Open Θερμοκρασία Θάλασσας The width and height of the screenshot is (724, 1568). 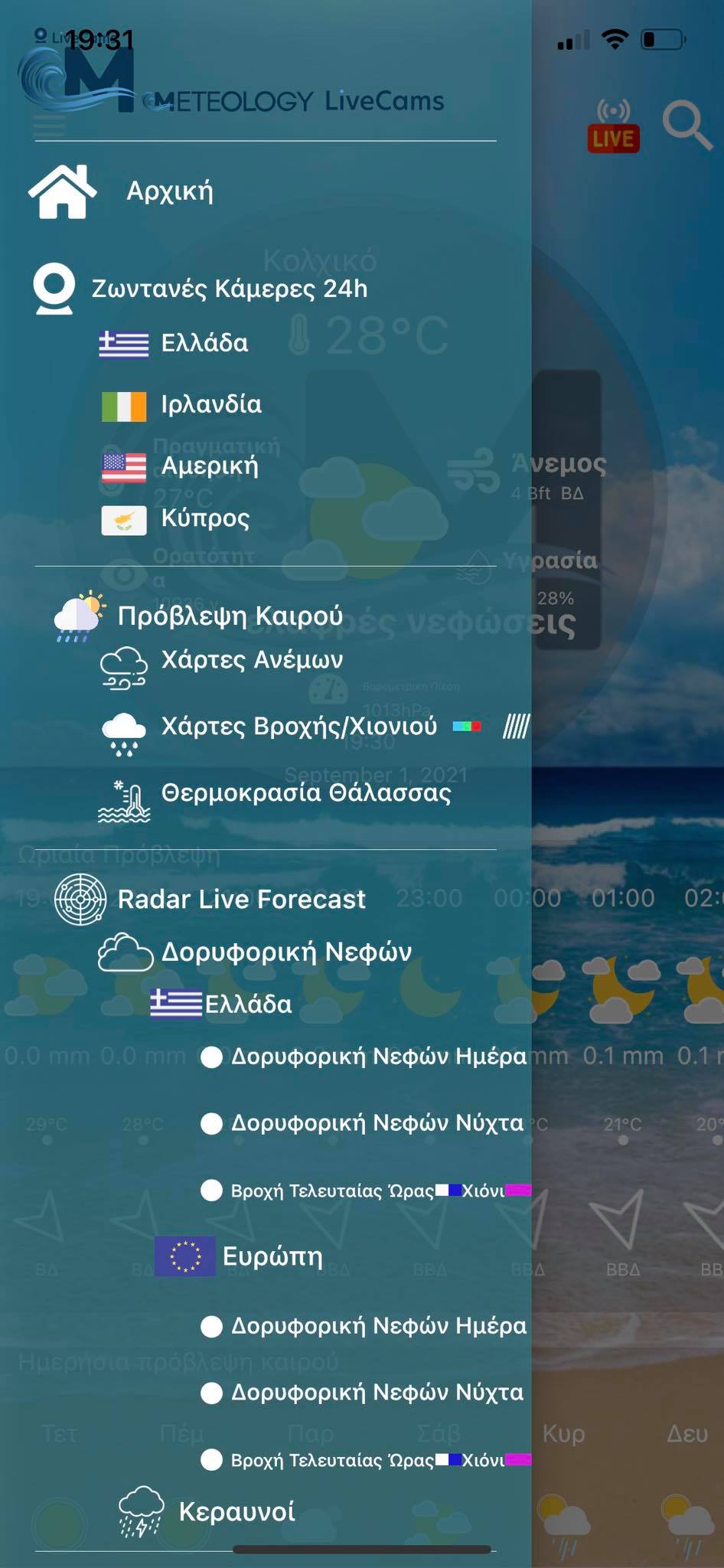tap(305, 792)
